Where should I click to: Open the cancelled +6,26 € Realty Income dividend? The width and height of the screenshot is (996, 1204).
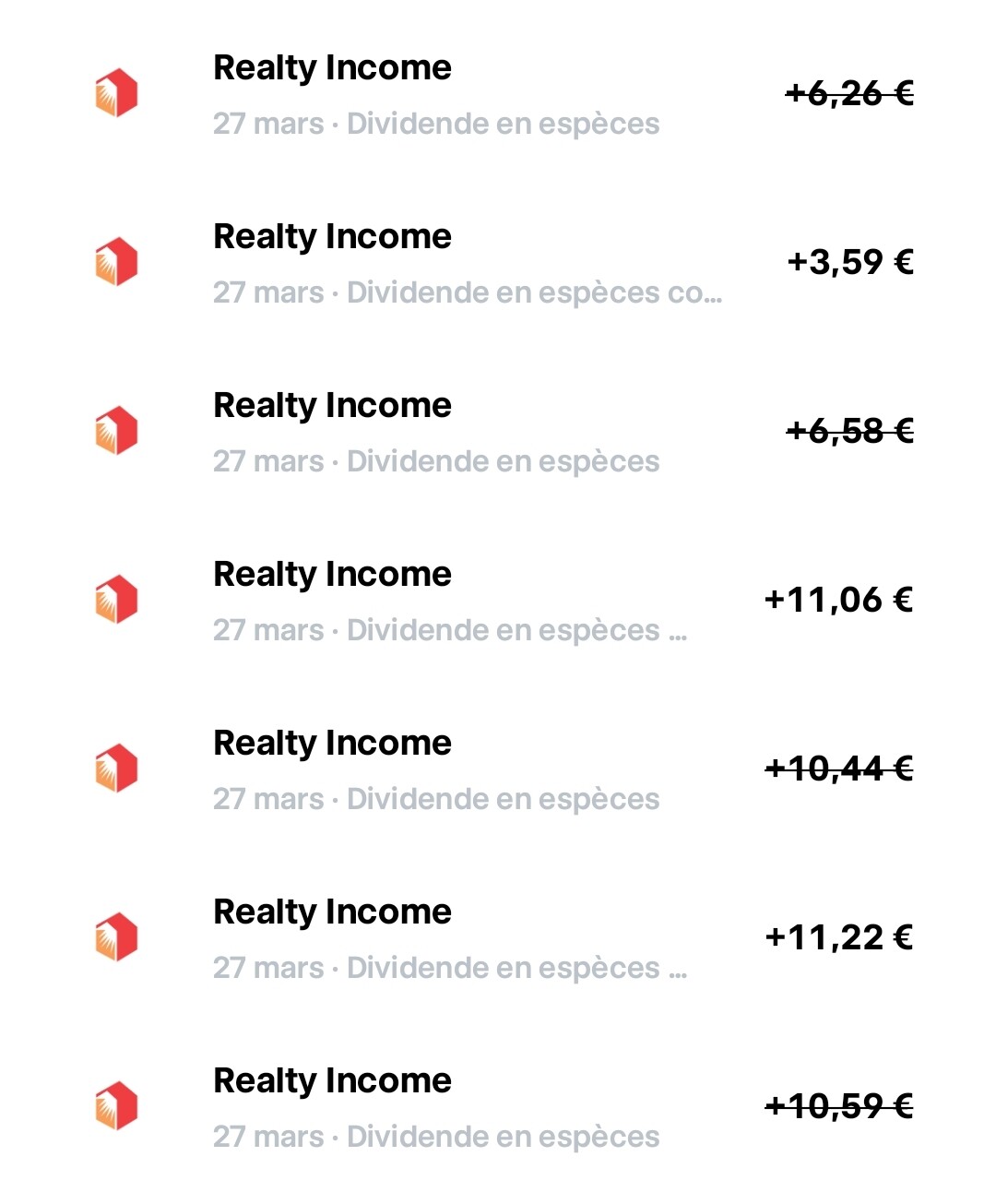point(498,93)
